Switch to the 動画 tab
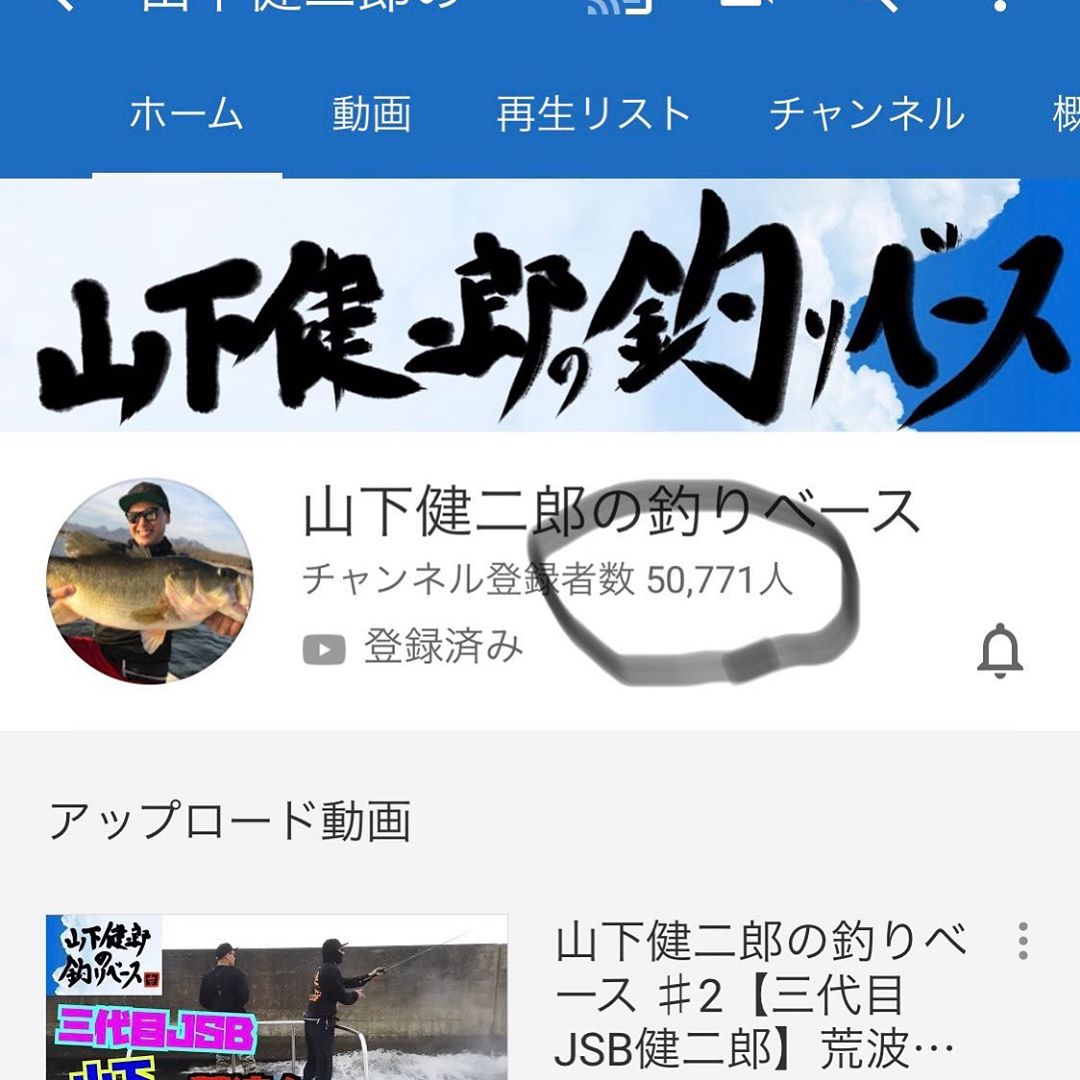This screenshot has width=1080, height=1080. coord(371,115)
